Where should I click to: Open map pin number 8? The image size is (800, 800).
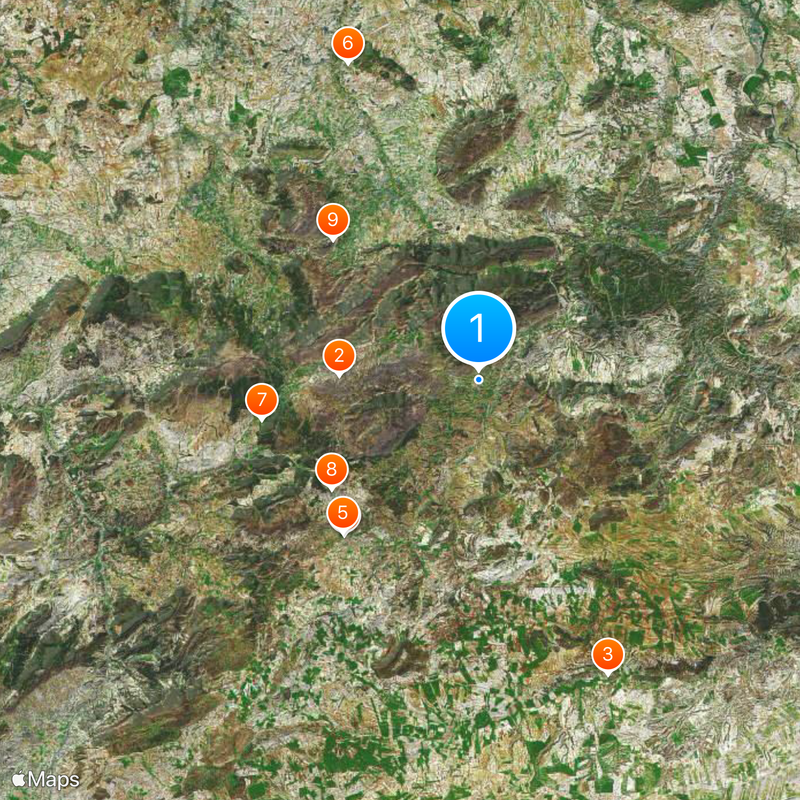(x=331, y=468)
